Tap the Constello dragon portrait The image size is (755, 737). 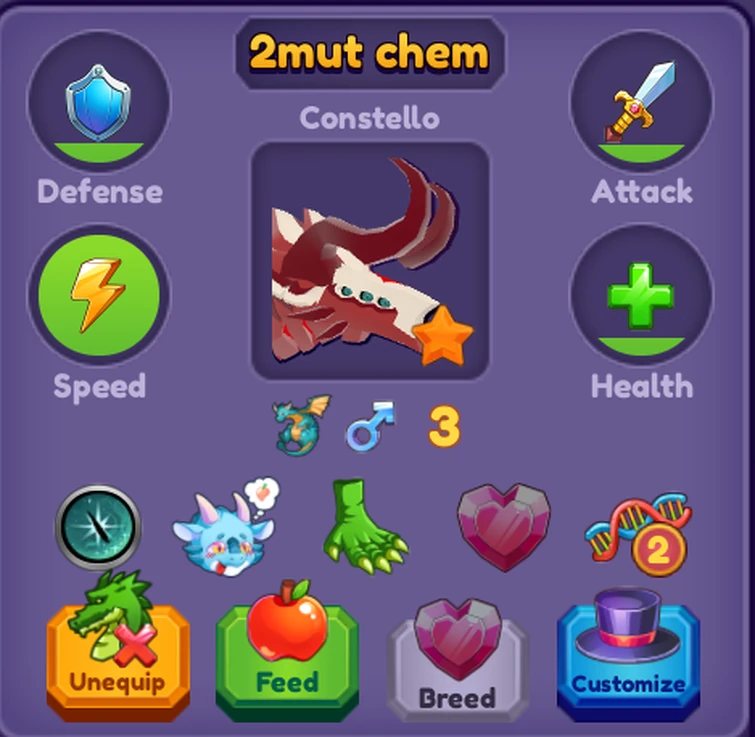tap(370, 261)
